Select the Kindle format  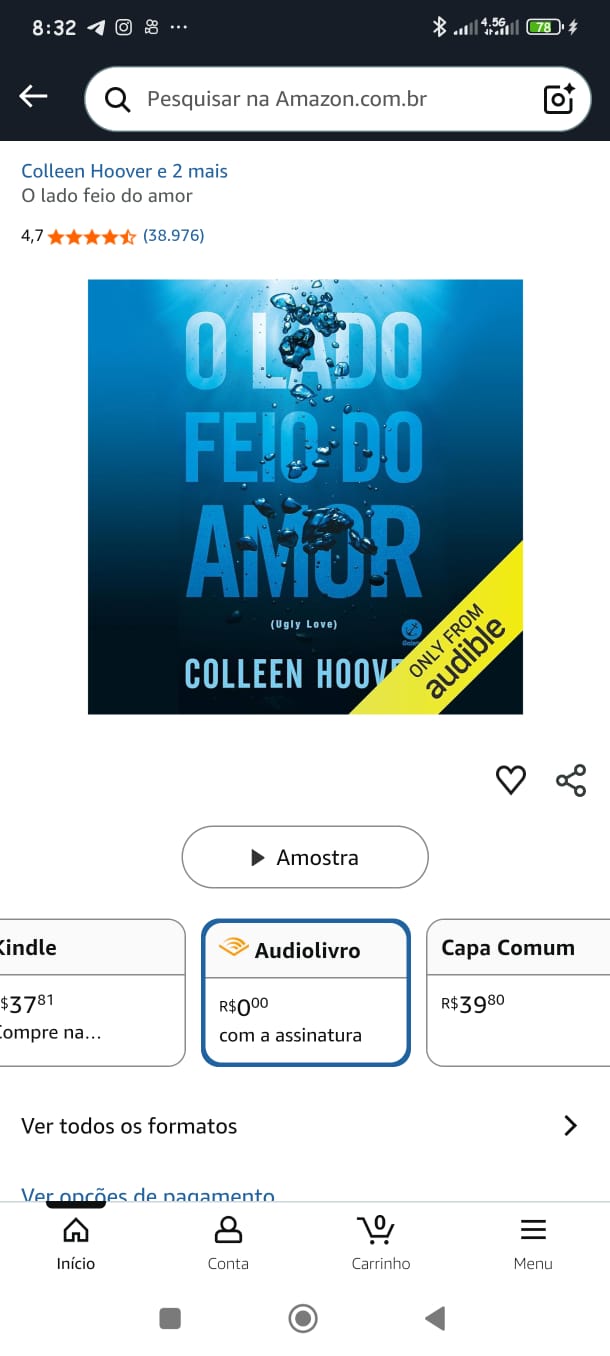click(x=90, y=992)
